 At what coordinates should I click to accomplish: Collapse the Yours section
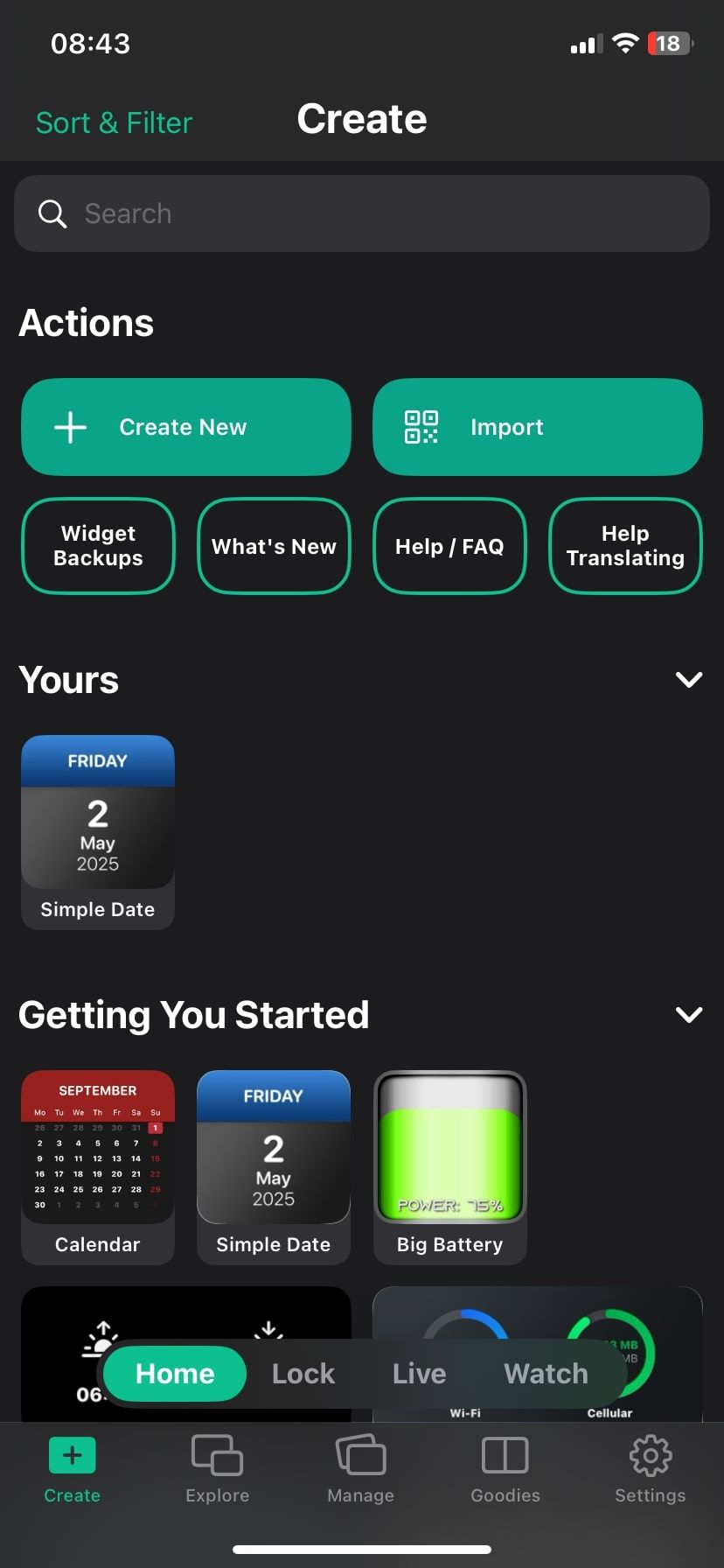(689, 680)
